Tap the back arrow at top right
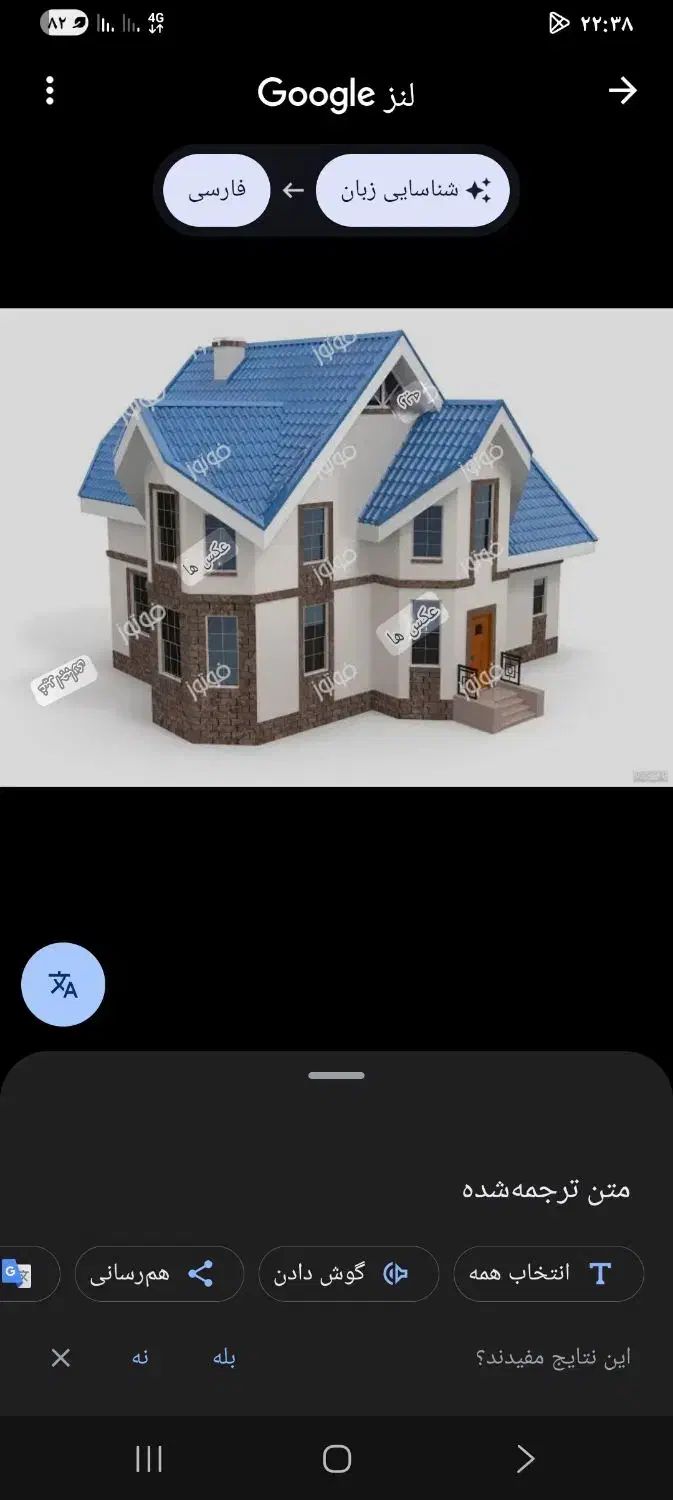Screen dimensions: 673x1500 (622, 91)
